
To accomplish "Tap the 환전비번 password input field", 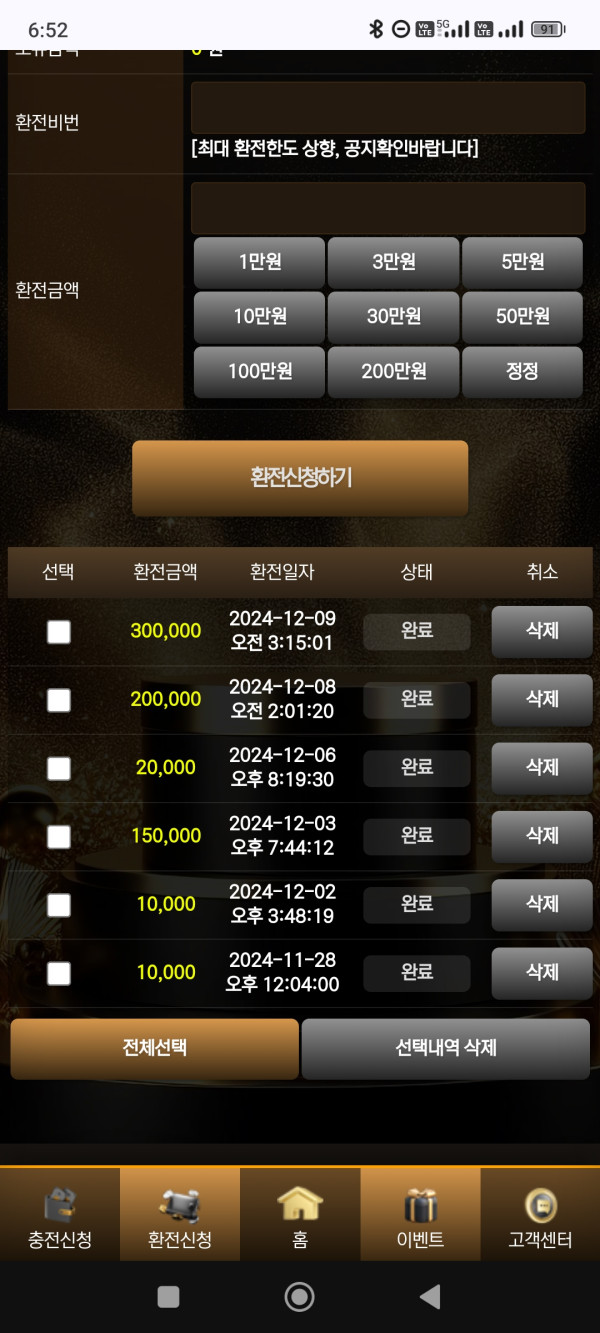I will pos(387,108).
